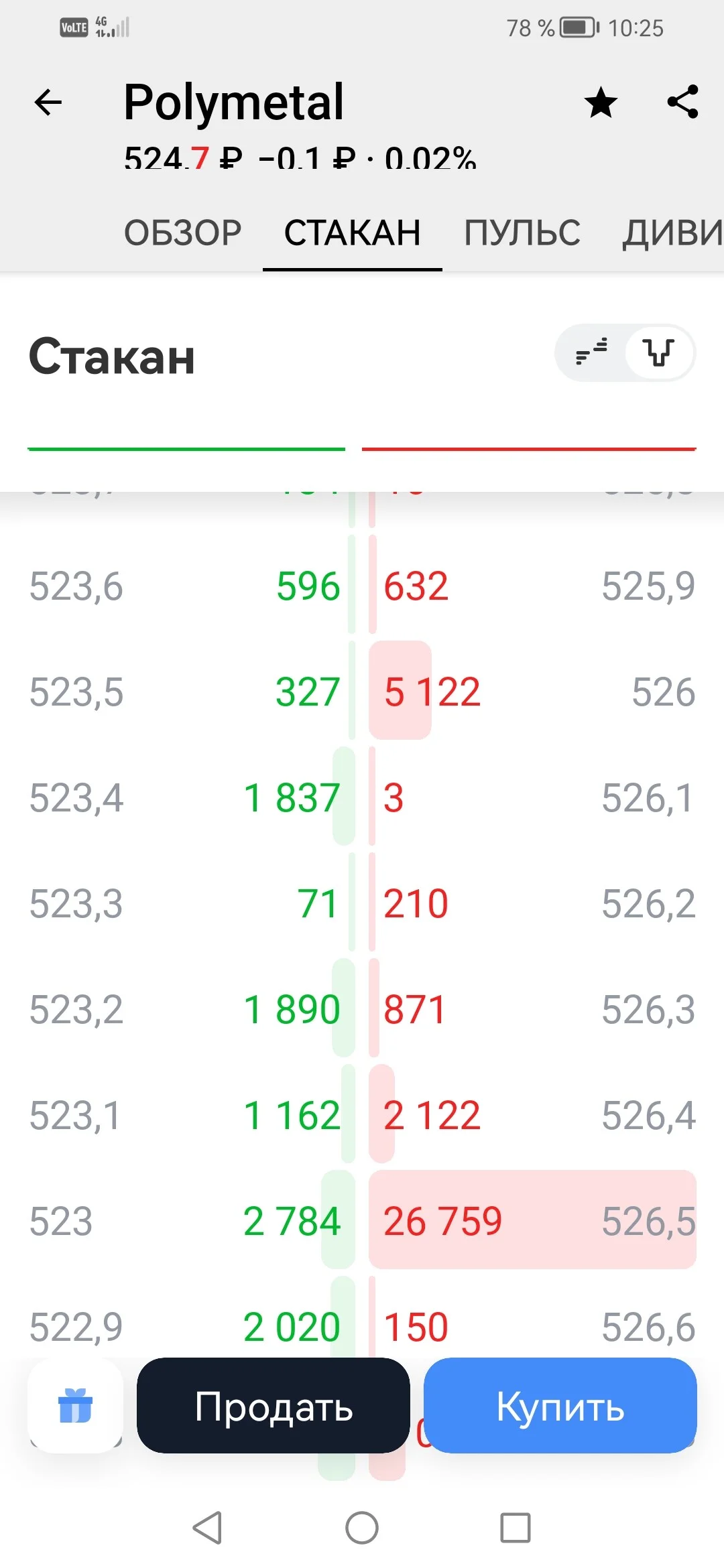Open the gift icon button
724x1568 pixels.
75,1405
